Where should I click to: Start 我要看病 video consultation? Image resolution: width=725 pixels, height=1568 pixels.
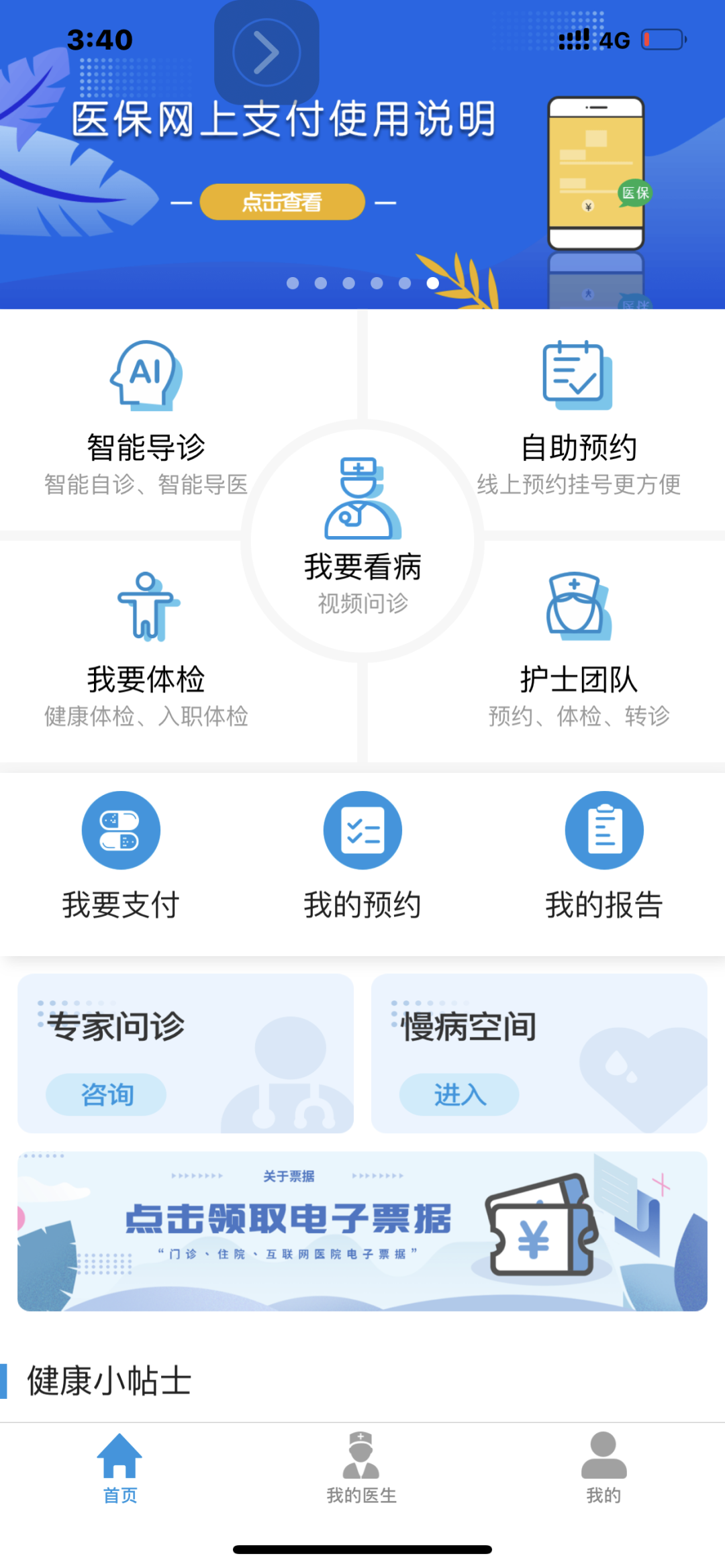(x=362, y=537)
